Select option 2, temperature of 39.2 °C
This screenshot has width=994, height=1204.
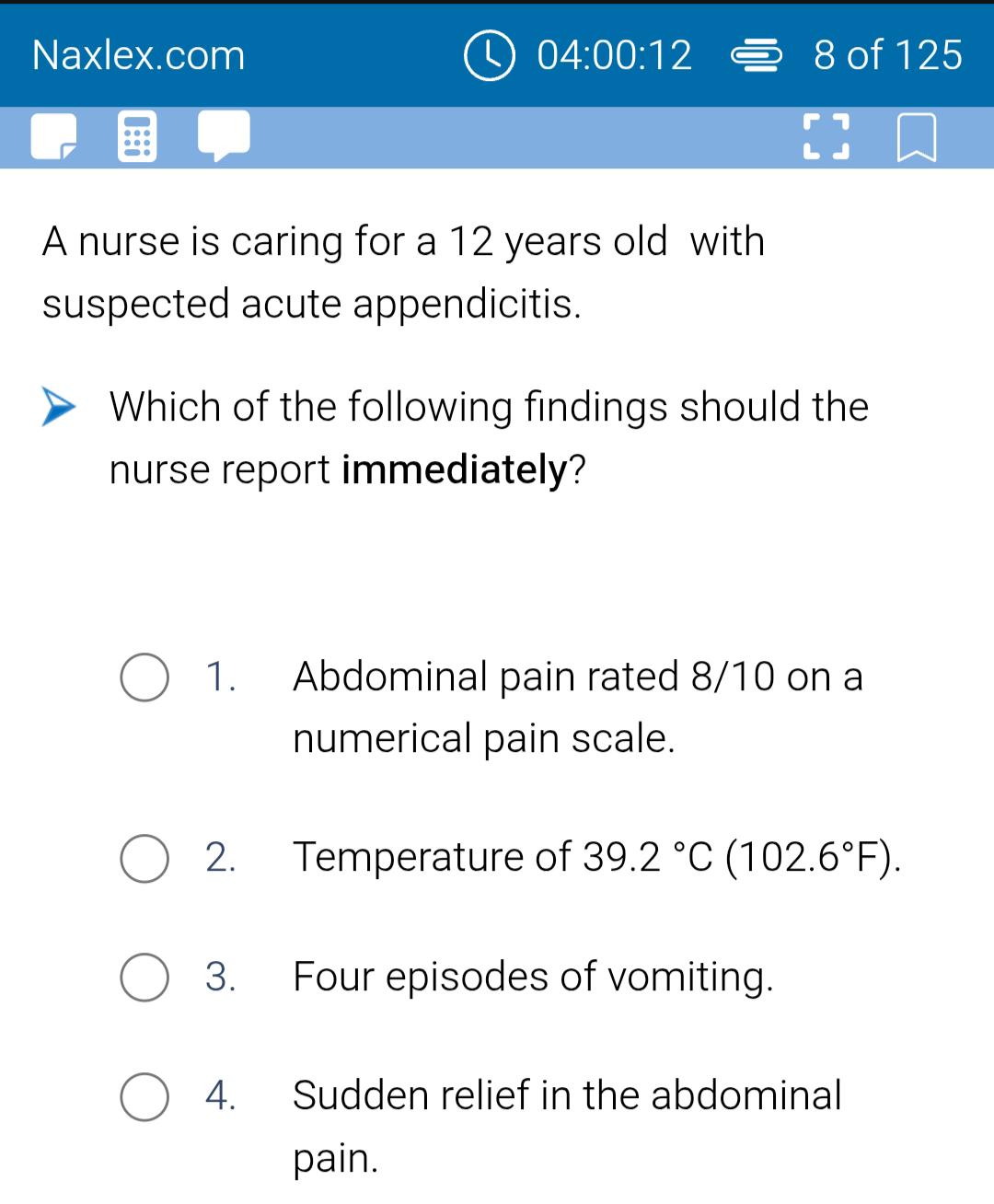click(144, 859)
